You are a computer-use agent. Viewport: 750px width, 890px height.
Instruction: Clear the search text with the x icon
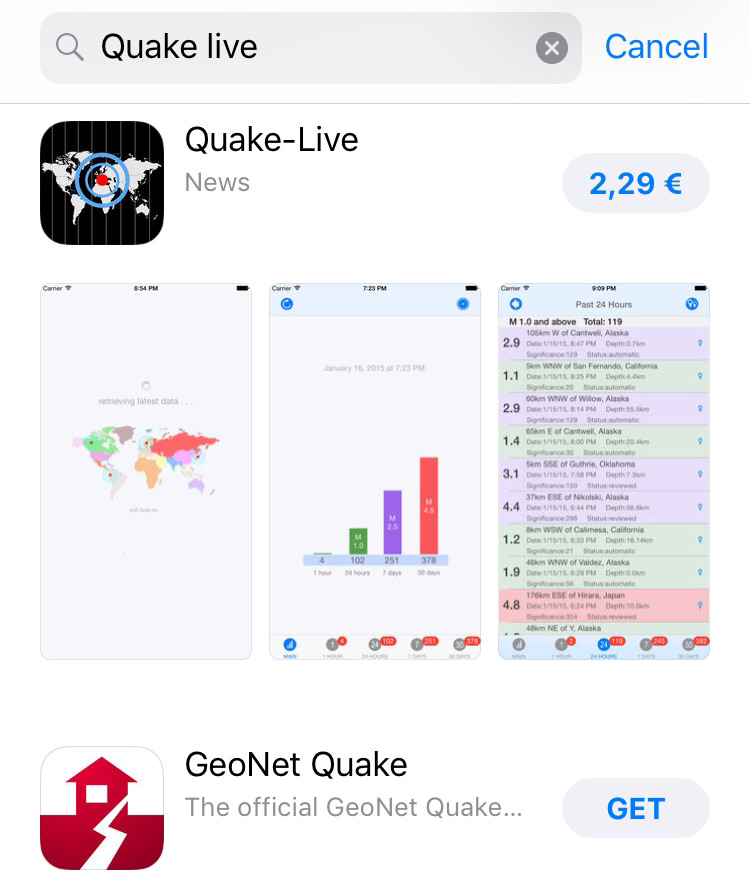tap(551, 47)
